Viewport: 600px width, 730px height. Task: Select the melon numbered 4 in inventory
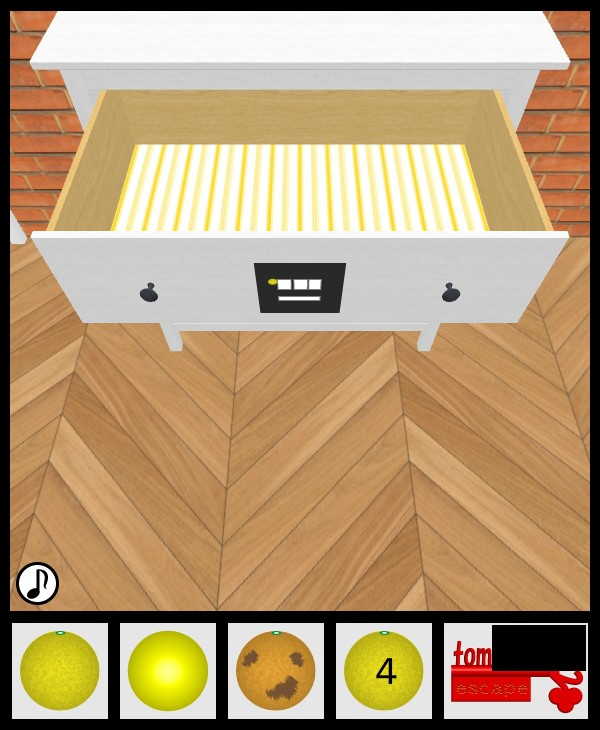384,670
